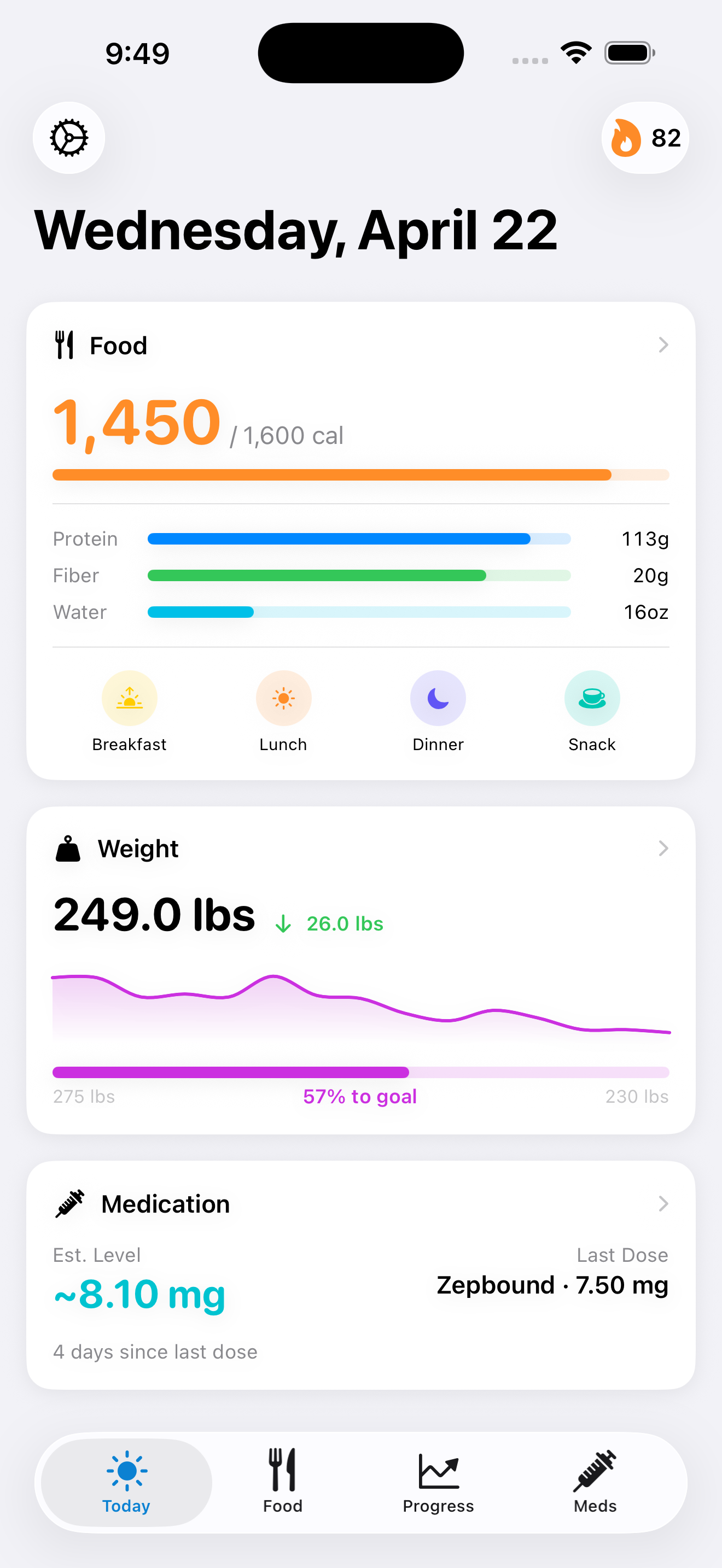Viewport: 722px width, 1568px height.
Task: Select the Today tab
Action: 127,1482
